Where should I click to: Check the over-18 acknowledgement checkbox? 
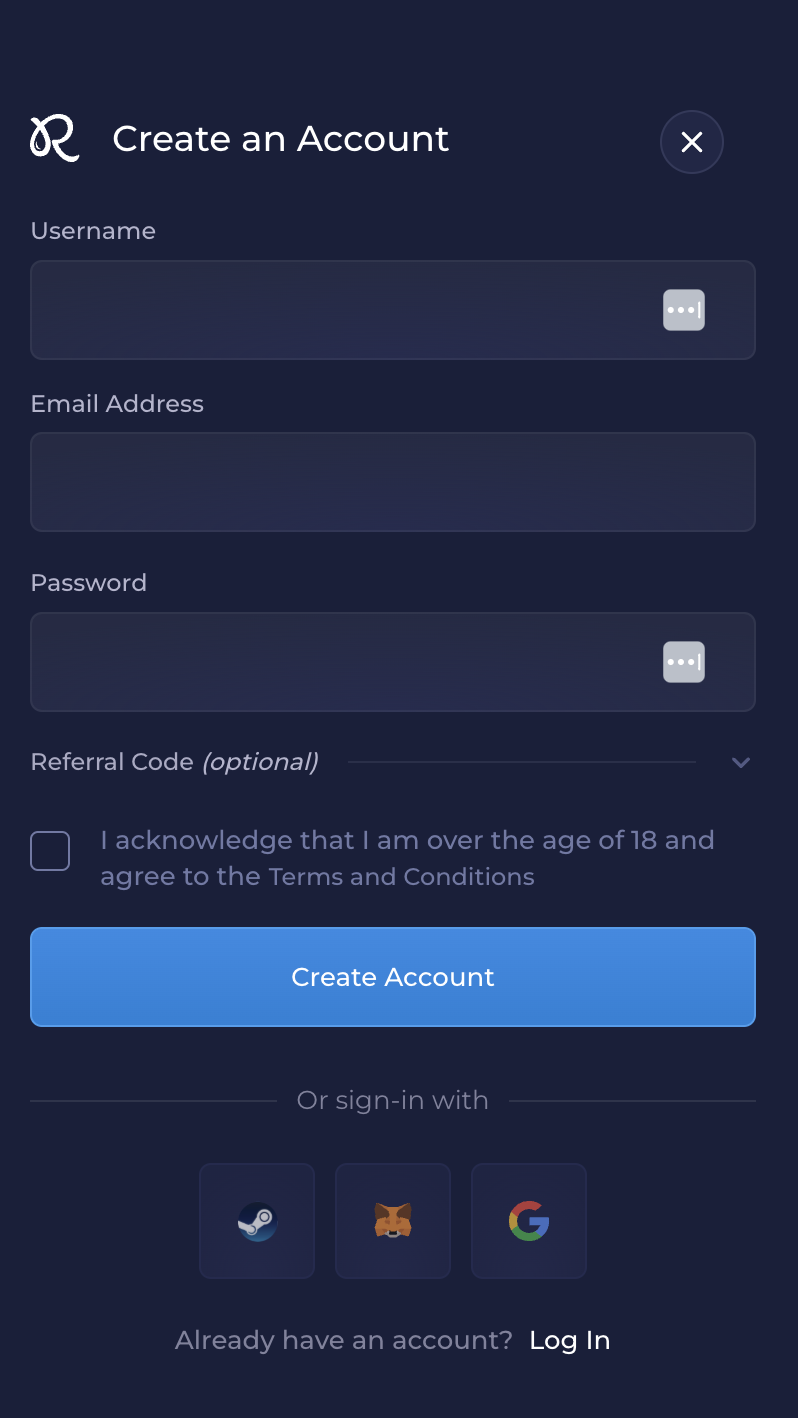(50, 851)
